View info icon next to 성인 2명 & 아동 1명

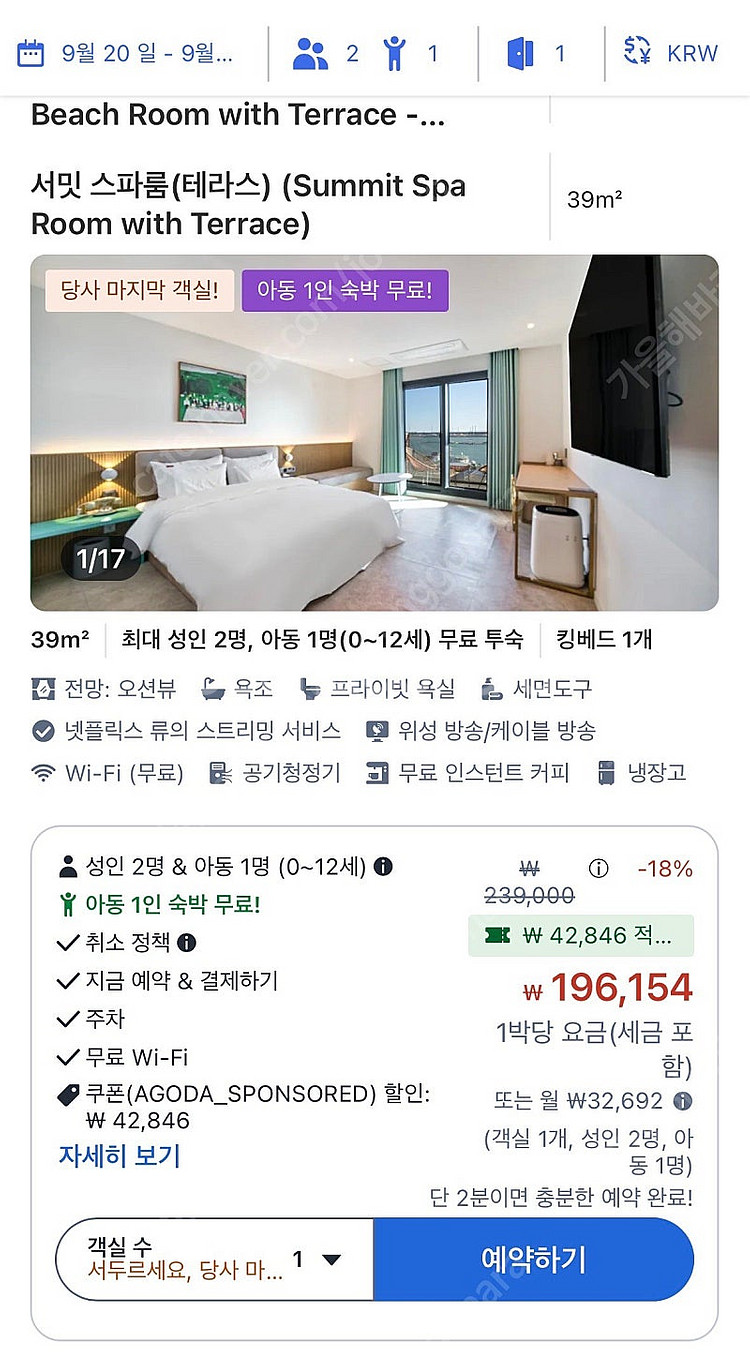[383, 866]
